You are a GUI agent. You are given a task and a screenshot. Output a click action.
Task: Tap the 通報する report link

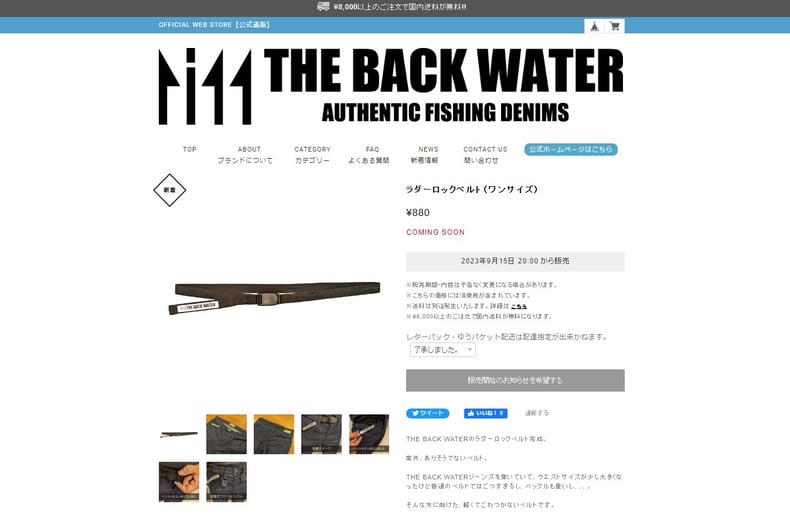537,413
